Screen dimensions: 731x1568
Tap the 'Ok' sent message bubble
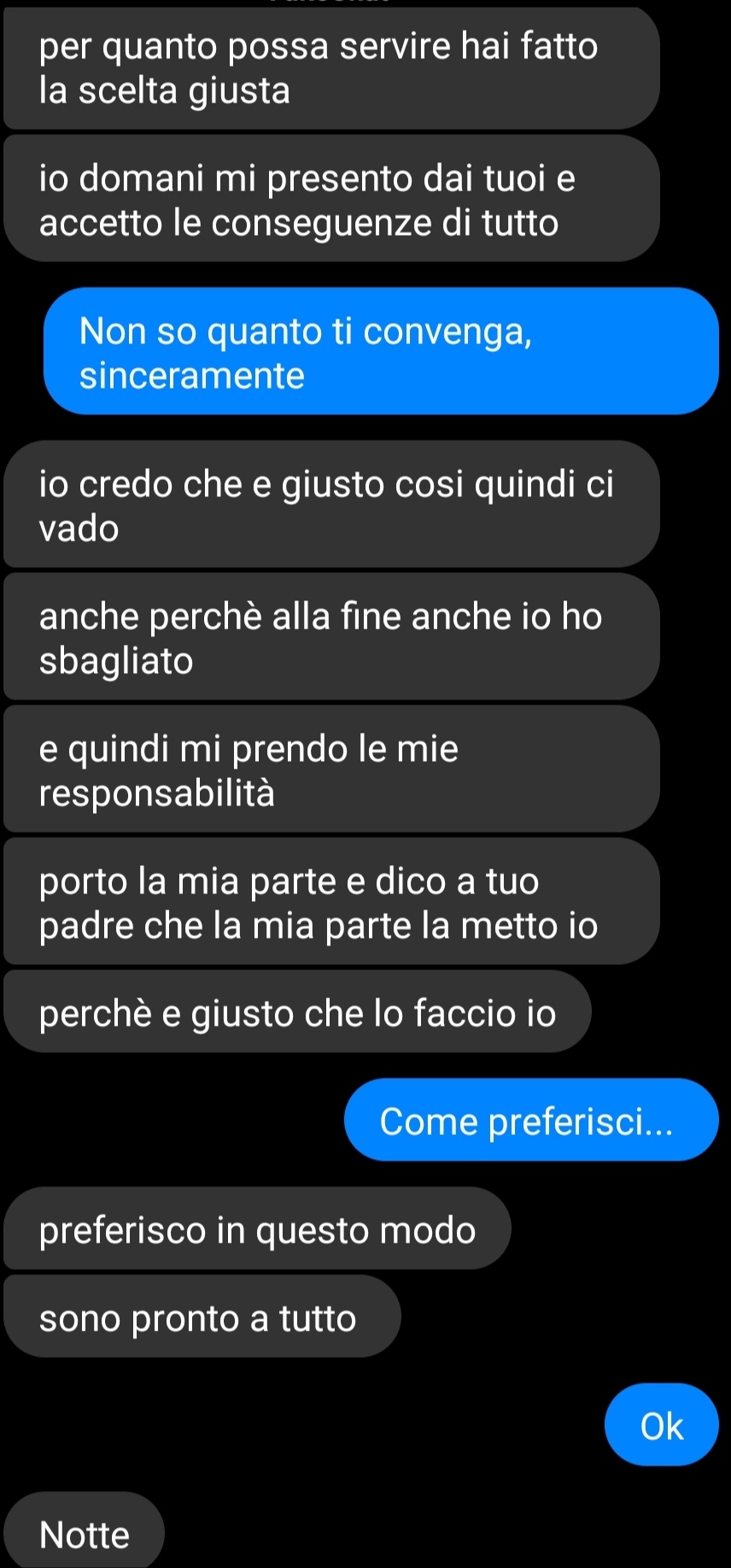coord(661,1425)
